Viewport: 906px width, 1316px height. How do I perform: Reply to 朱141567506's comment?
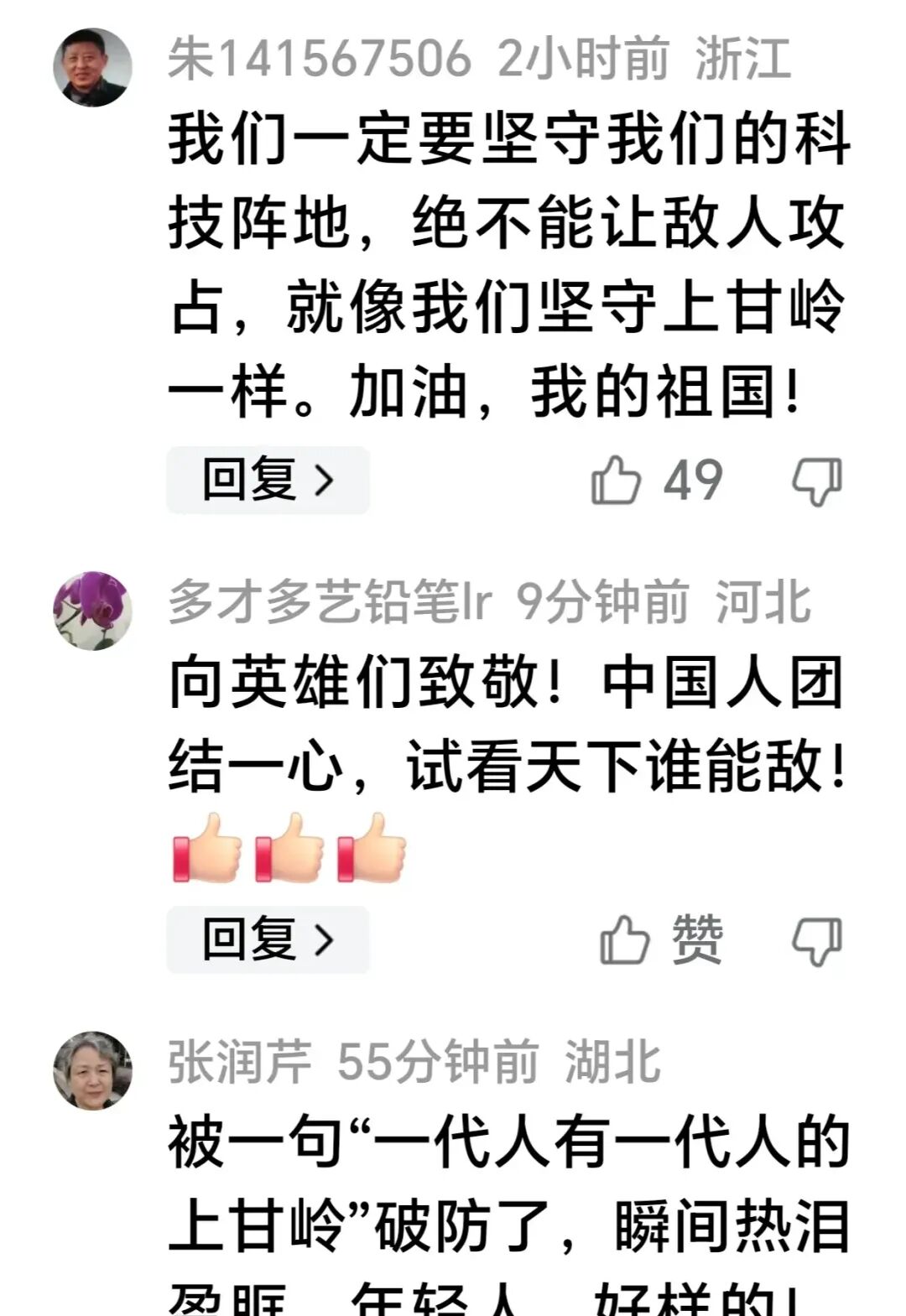coord(267,480)
